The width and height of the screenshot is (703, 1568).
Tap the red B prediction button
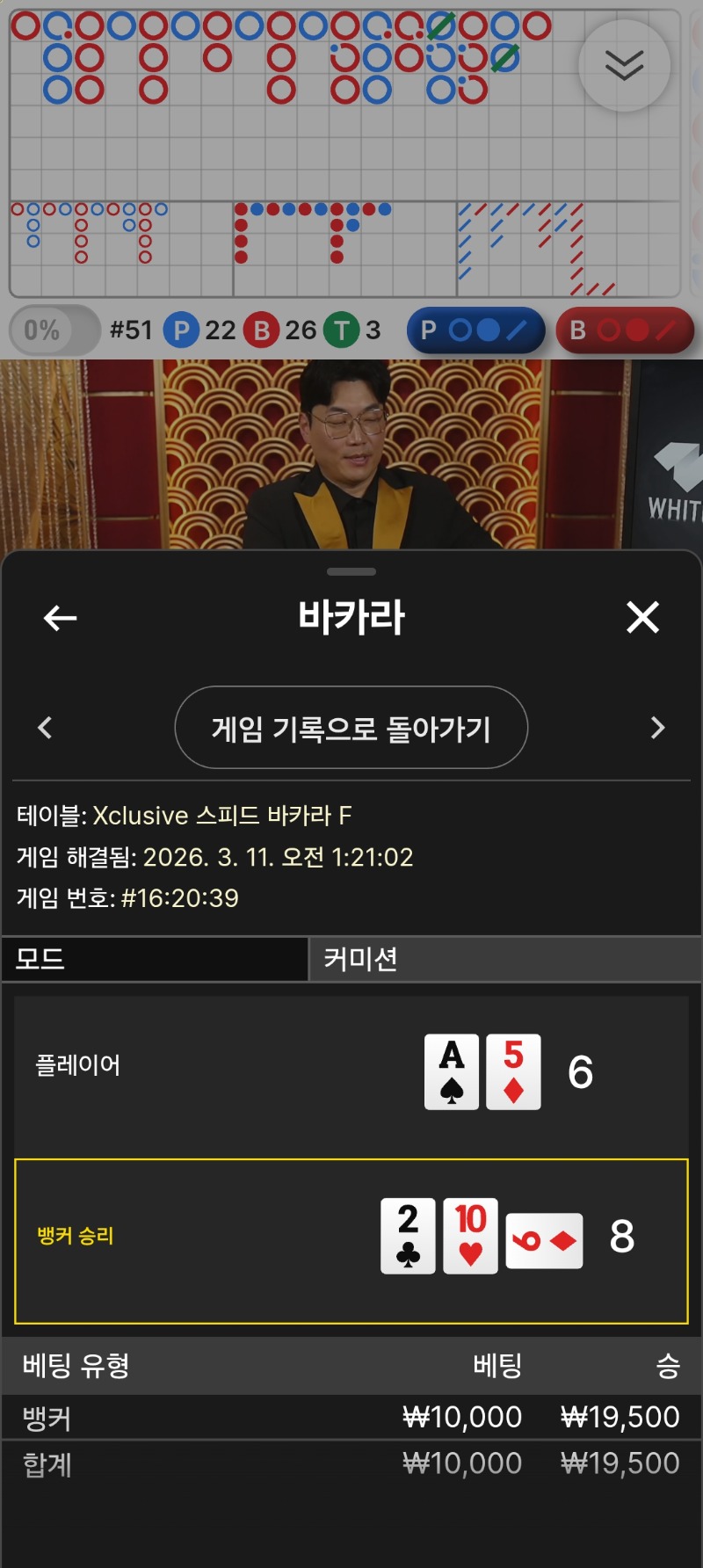click(624, 330)
